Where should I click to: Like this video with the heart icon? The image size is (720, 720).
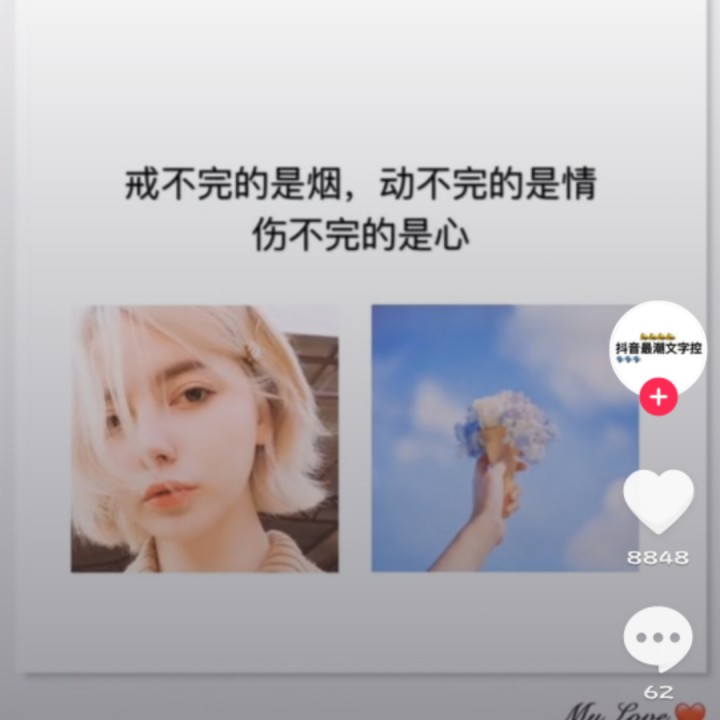pyautogui.click(x=658, y=502)
